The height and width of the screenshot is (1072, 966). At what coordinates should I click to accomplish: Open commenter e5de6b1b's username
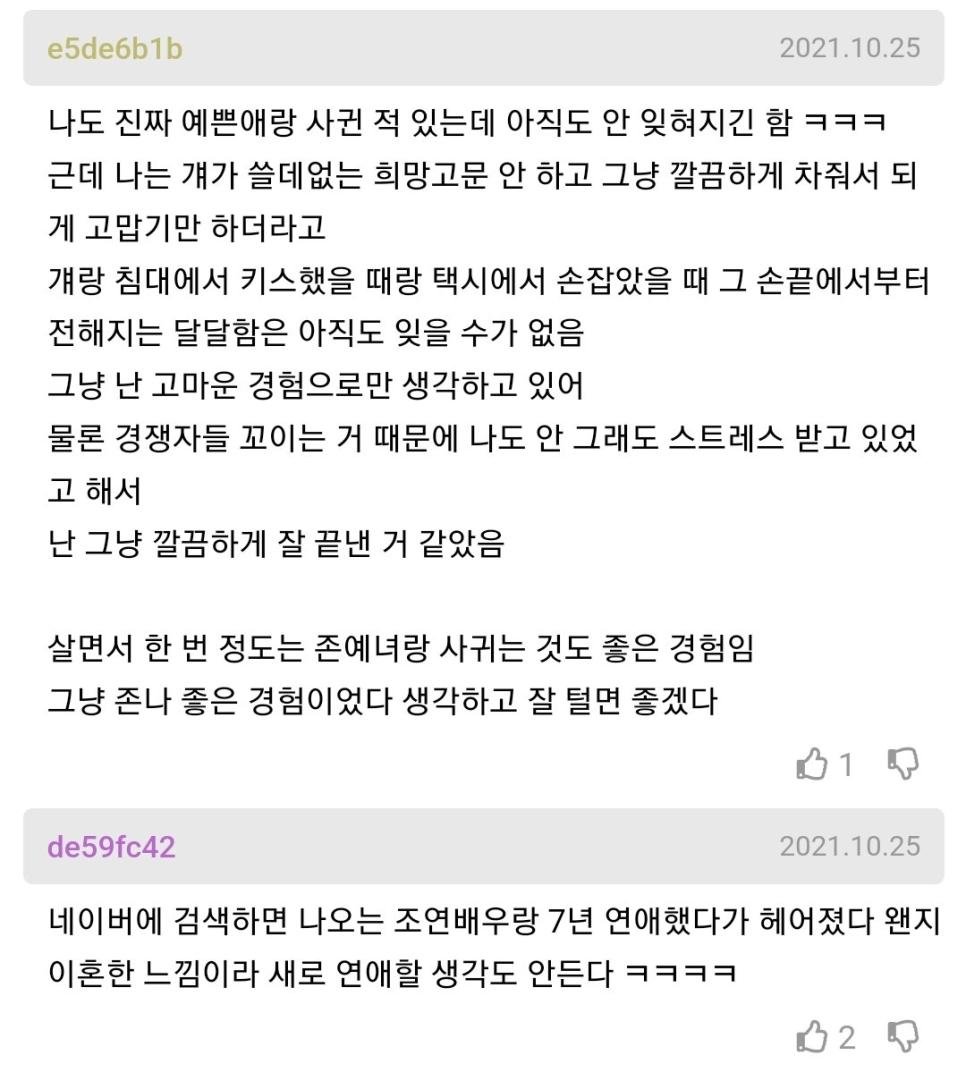(115, 48)
